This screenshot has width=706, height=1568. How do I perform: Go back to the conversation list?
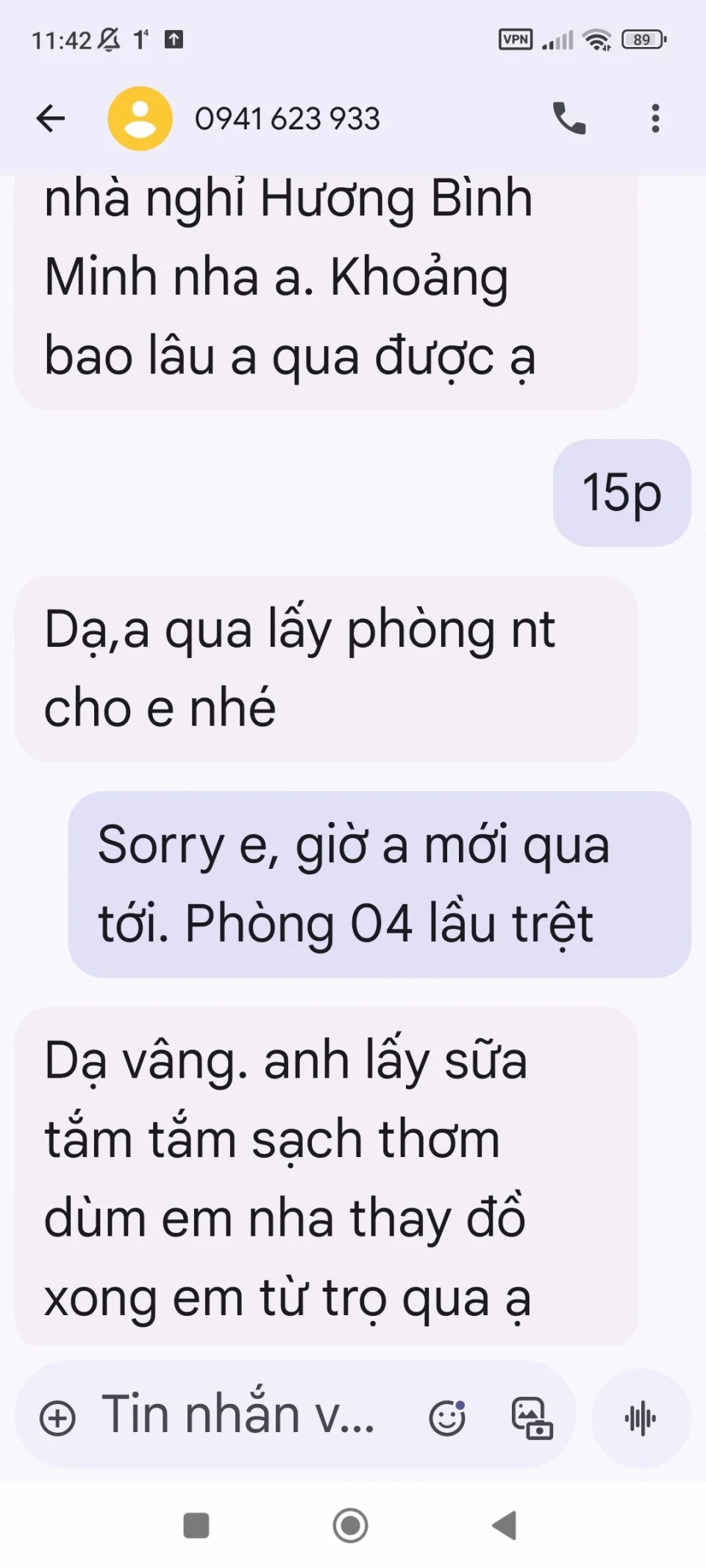(x=51, y=118)
